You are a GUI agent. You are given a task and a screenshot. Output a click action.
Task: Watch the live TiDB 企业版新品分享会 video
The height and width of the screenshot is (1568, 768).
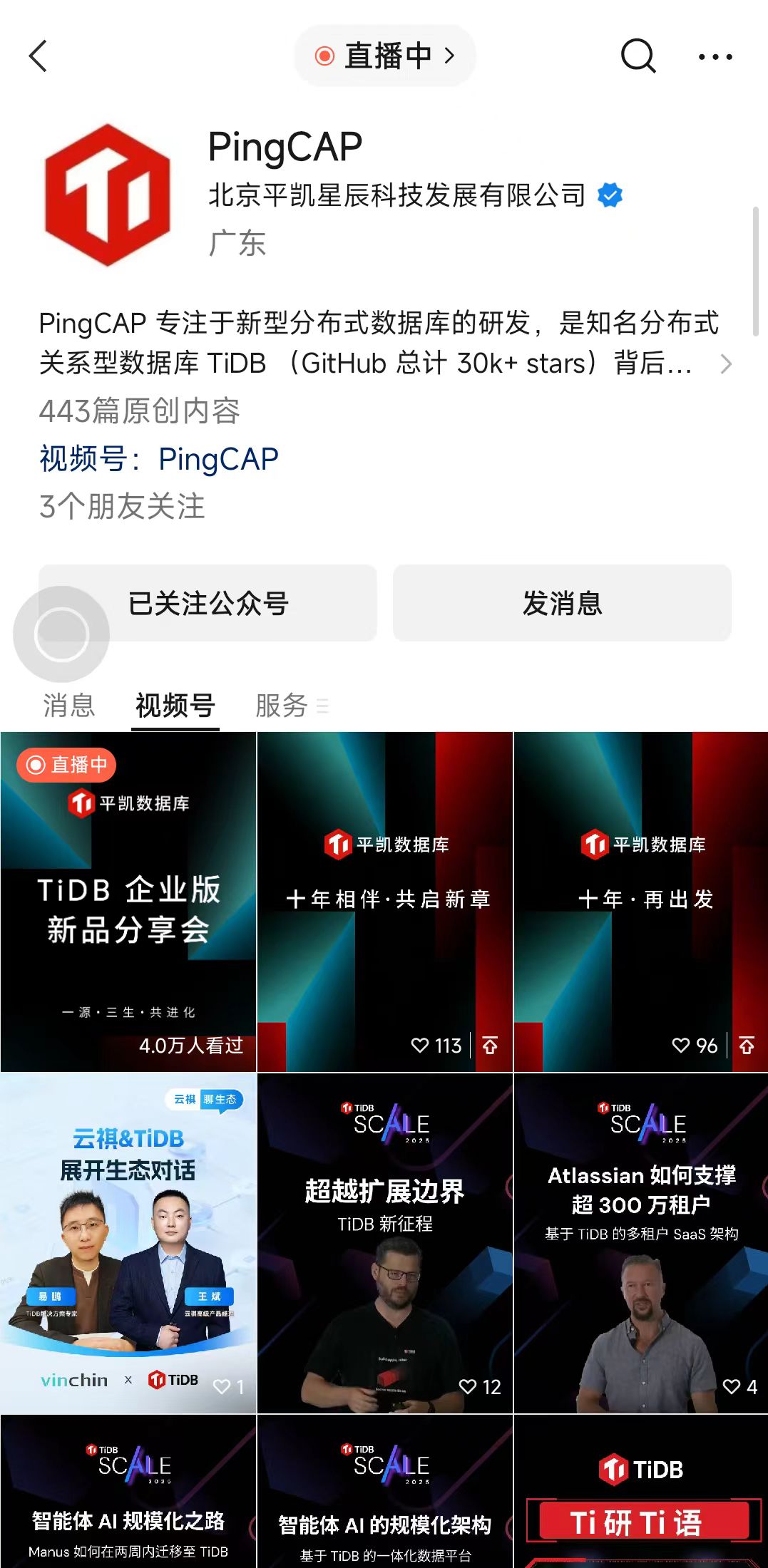pos(128,902)
